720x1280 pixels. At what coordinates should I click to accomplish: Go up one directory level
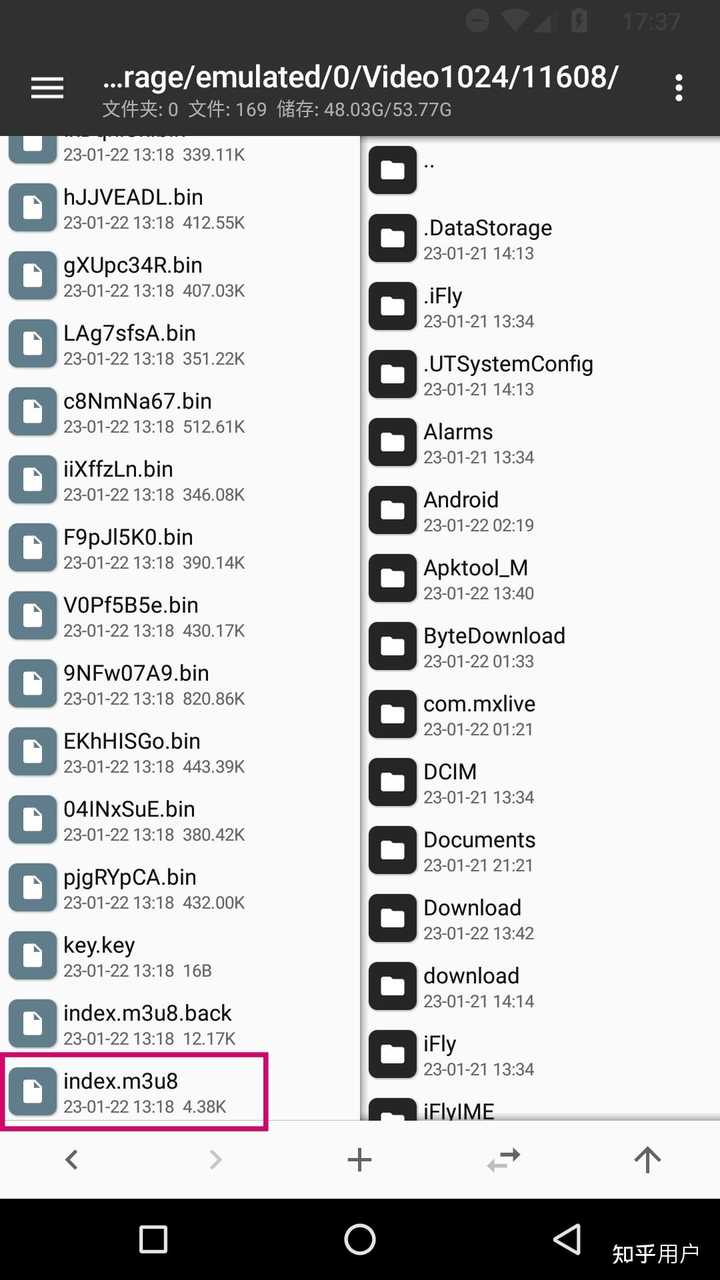647,1160
